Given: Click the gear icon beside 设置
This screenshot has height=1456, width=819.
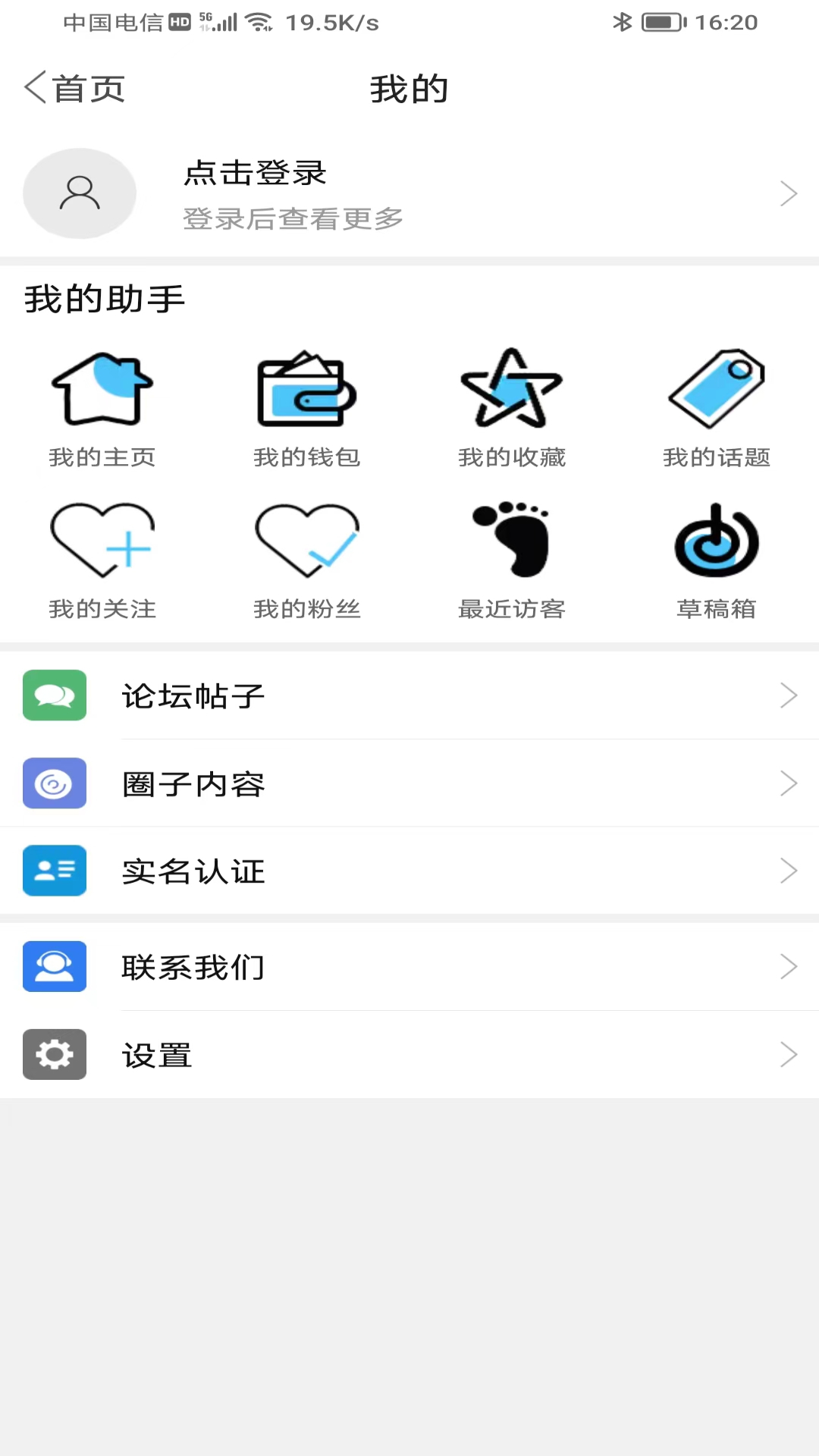Looking at the screenshot, I should (54, 1054).
